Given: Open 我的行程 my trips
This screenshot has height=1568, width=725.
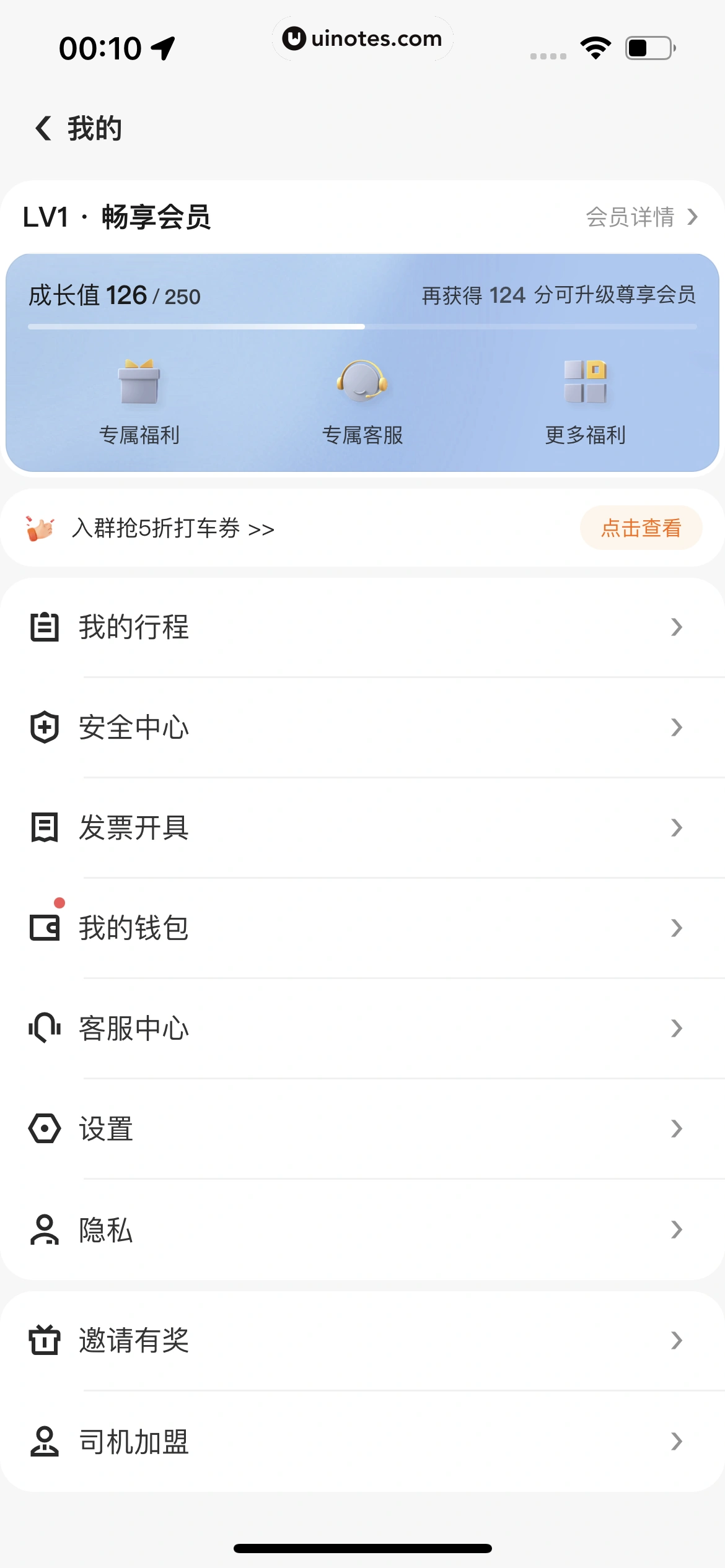Looking at the screenshot, I should 362,627.
